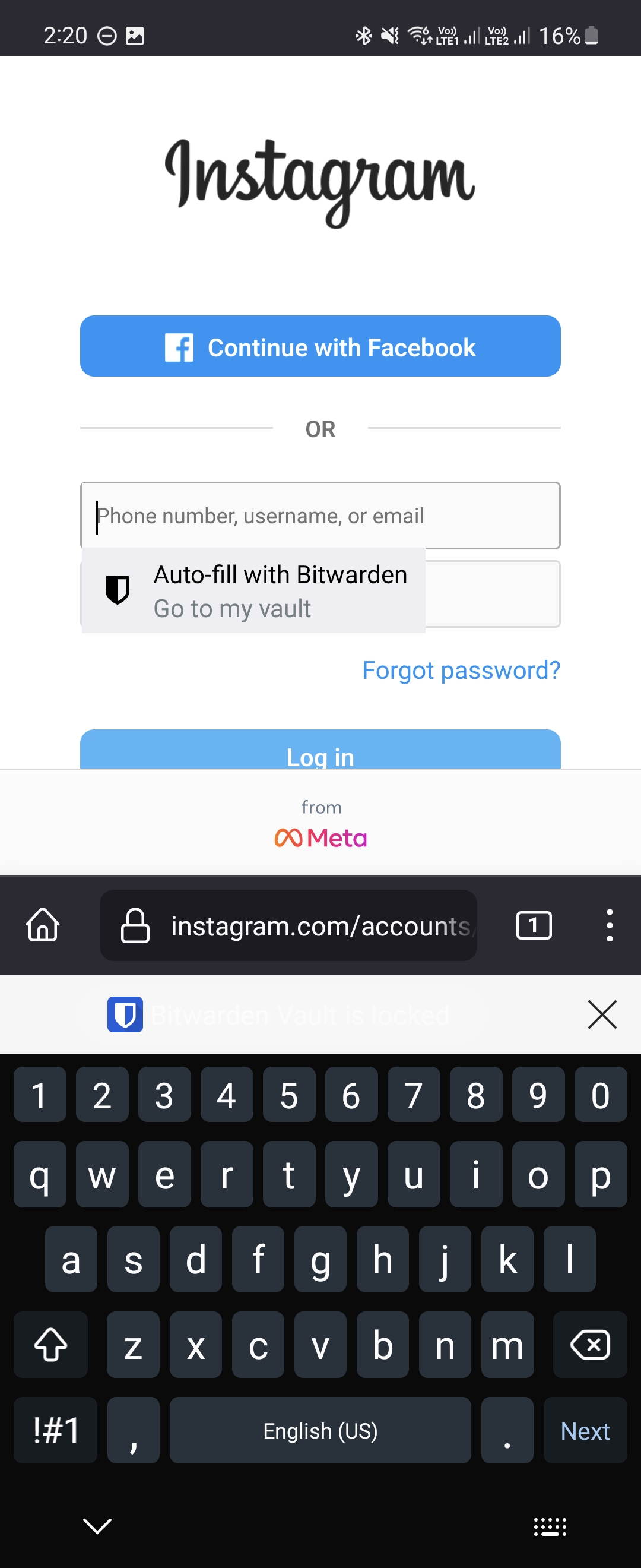
Task: Open browser home page with home icon
Action: click(43, 925)
